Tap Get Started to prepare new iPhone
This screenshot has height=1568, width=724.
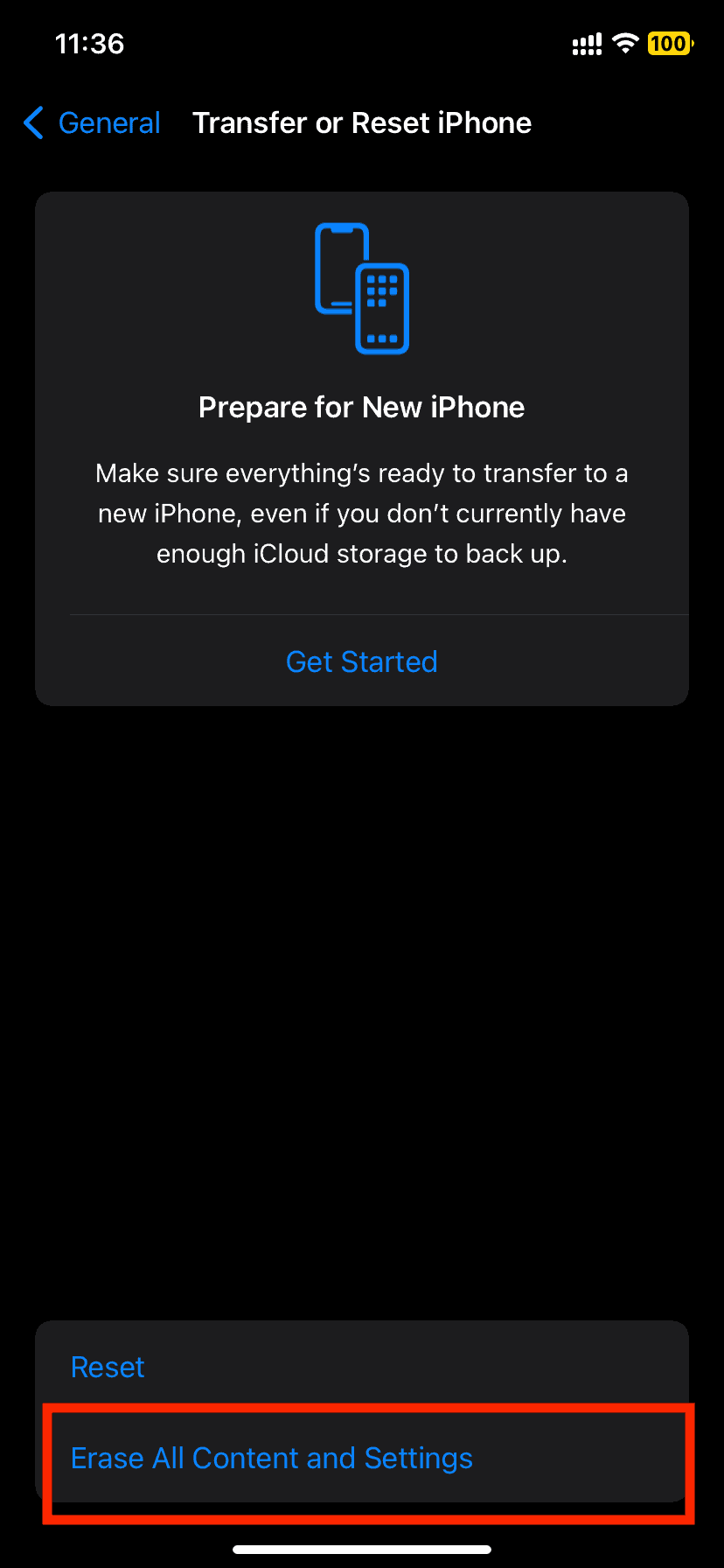(x=362, y=661)
